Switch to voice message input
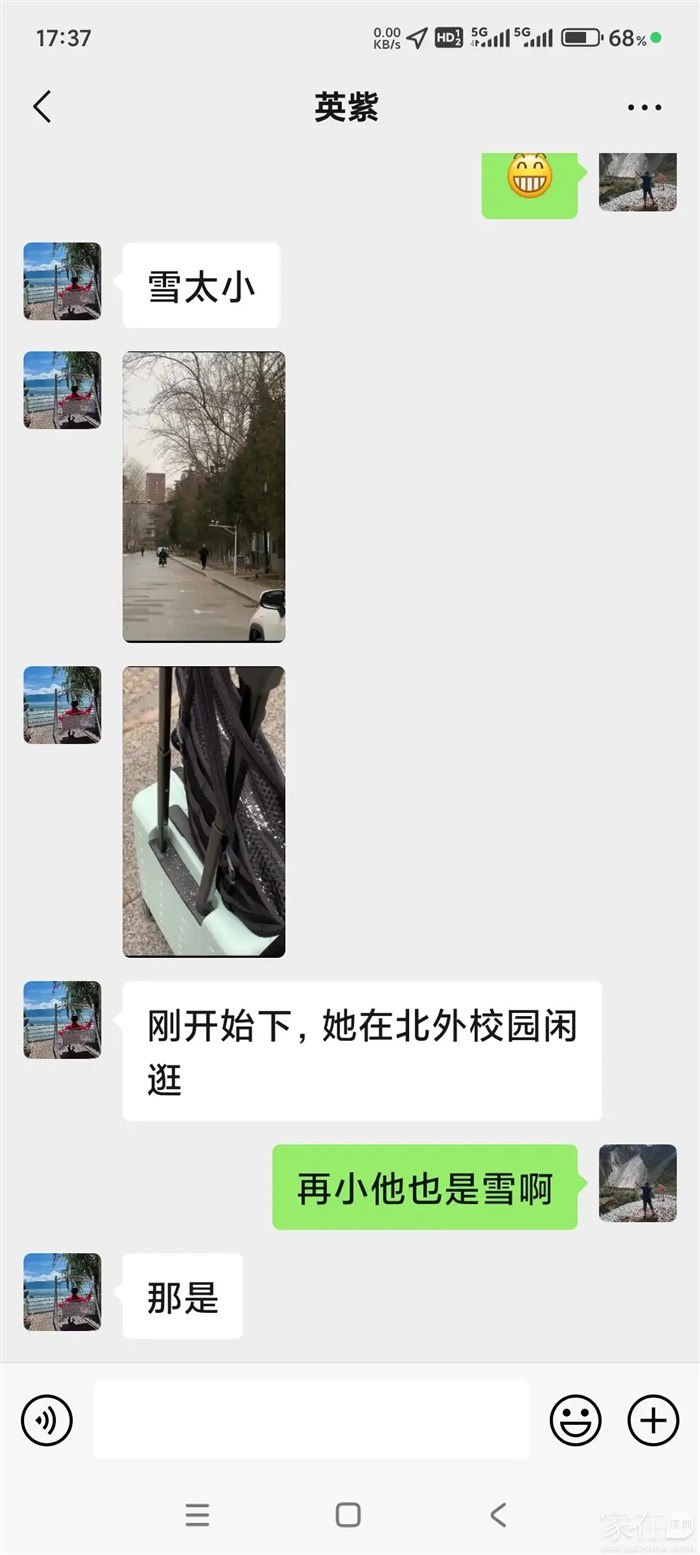This screenshot has height=1555, width=700. tap(47, 1420)
